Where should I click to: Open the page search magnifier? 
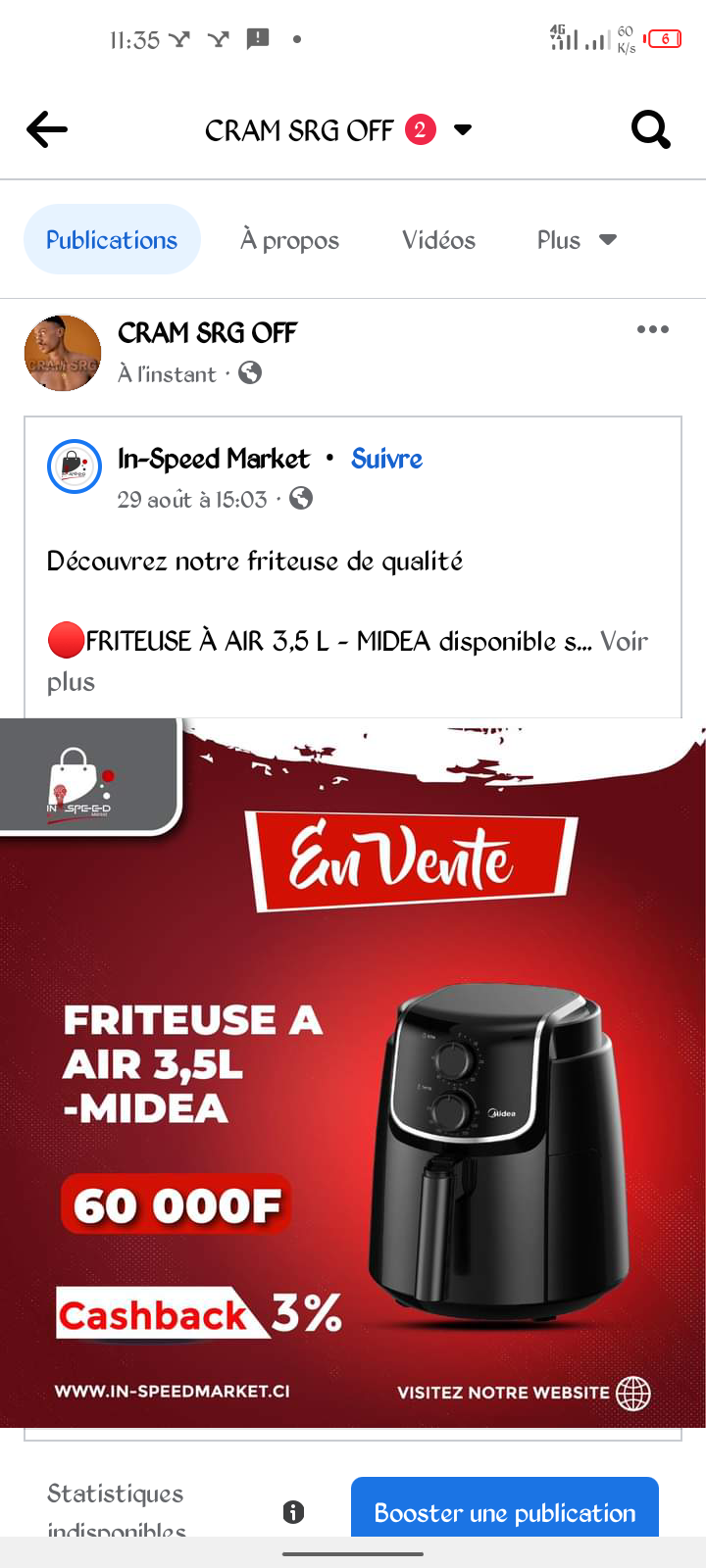[650, 129]
